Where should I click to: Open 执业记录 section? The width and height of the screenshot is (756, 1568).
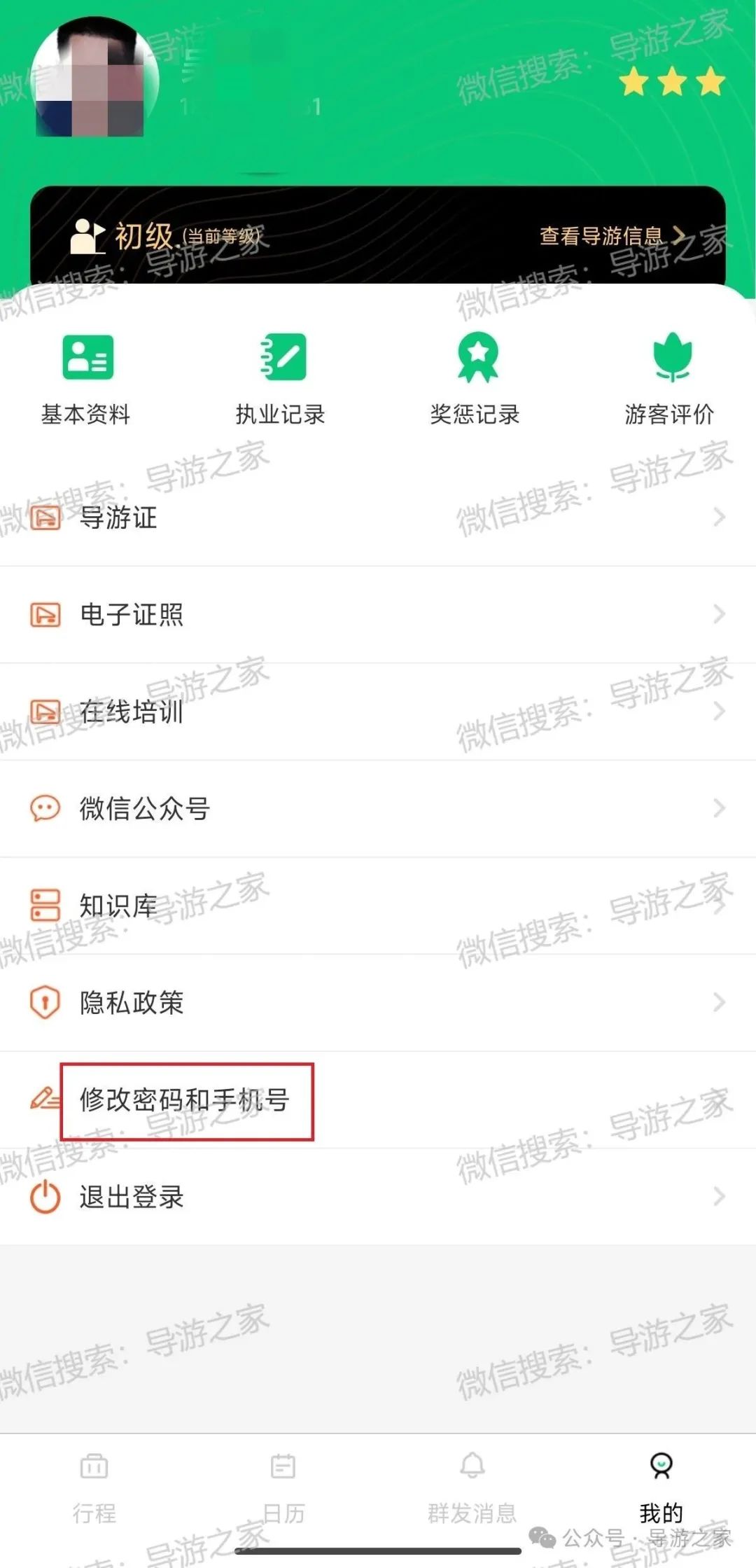(281, 379)
